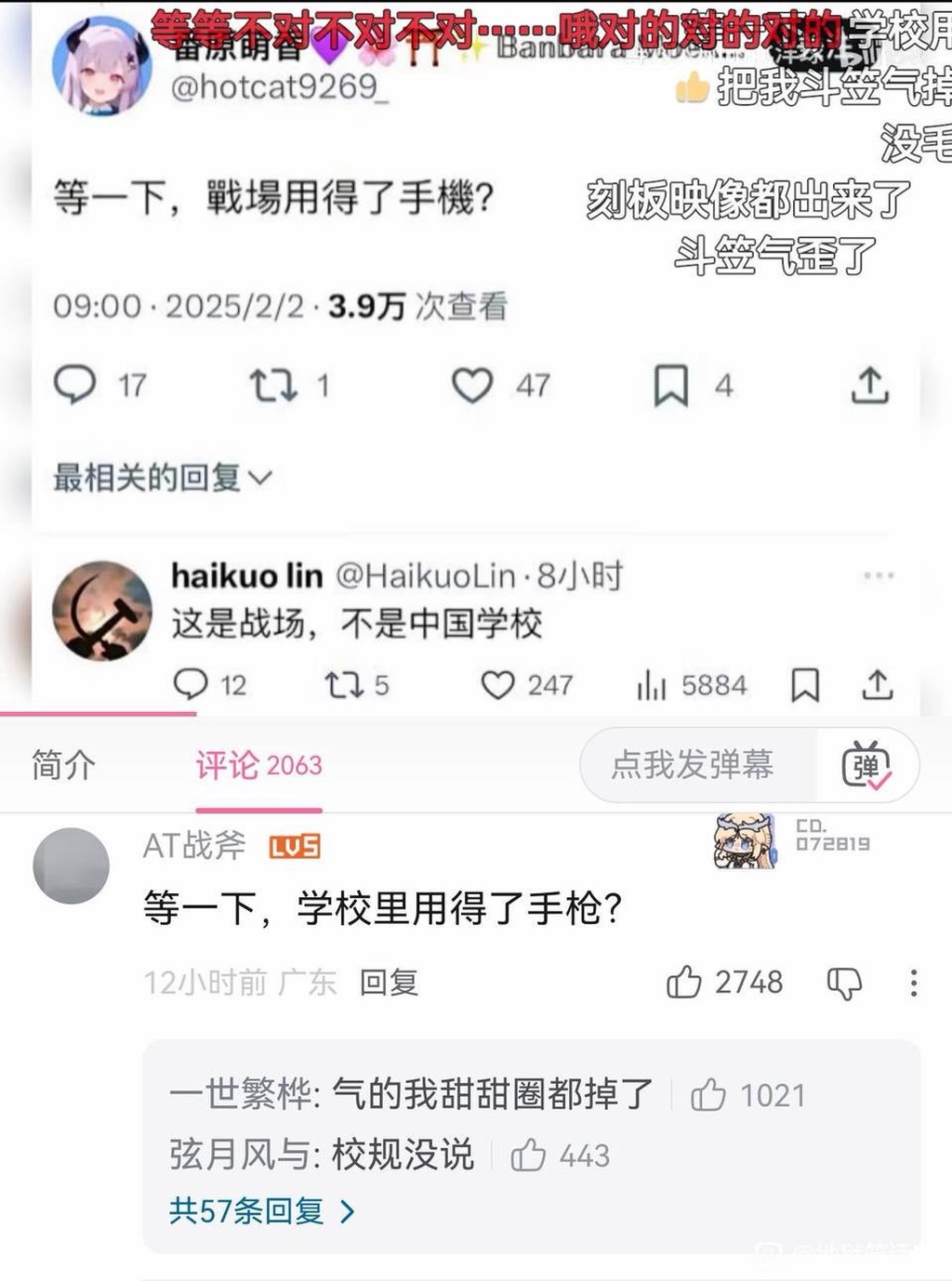Select the 评论 2063 tab
The image size is (952, 1281).
tap(258, 765)
